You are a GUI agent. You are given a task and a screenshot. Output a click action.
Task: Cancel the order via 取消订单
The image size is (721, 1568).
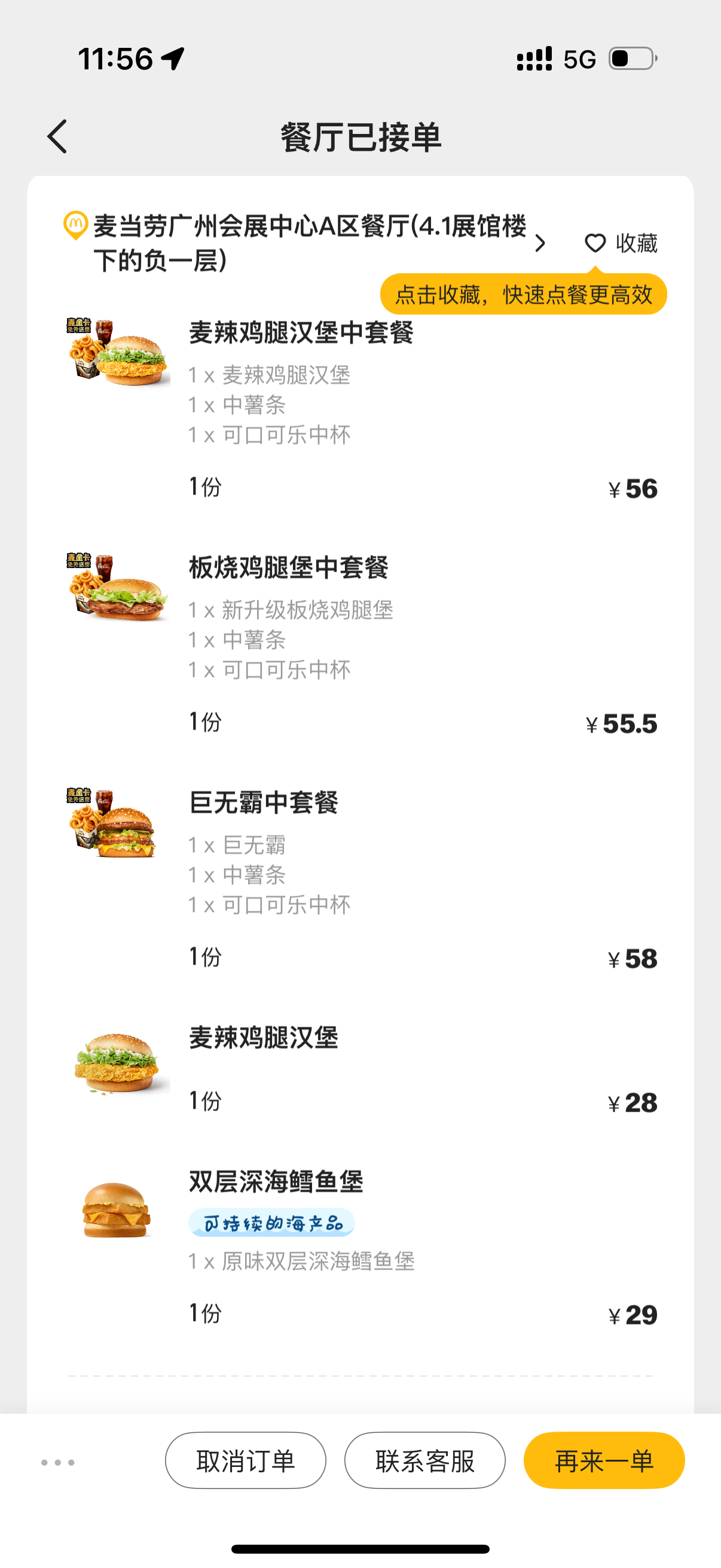245,1460
